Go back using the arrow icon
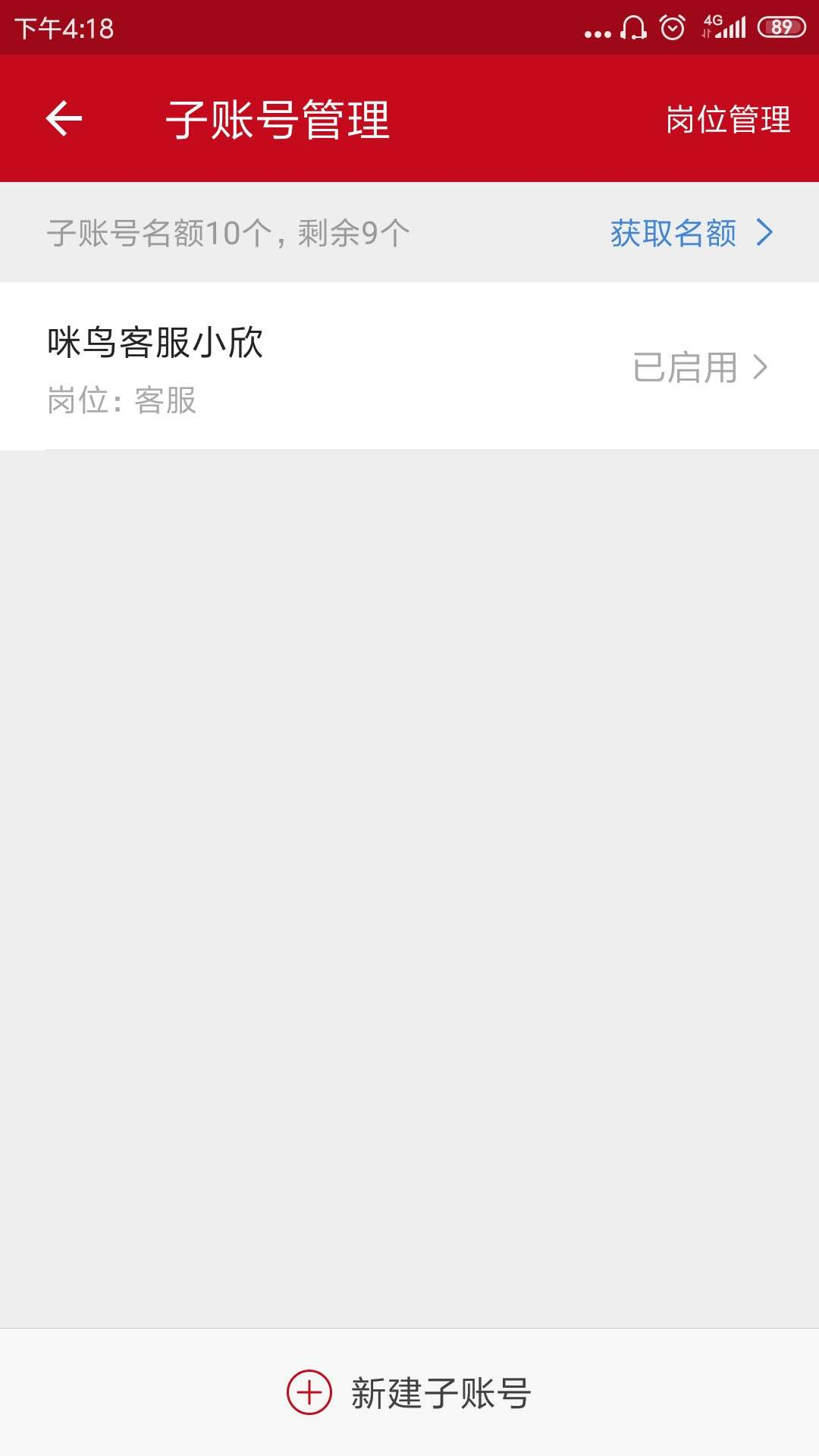819x1456 pixels. (64, 118)
